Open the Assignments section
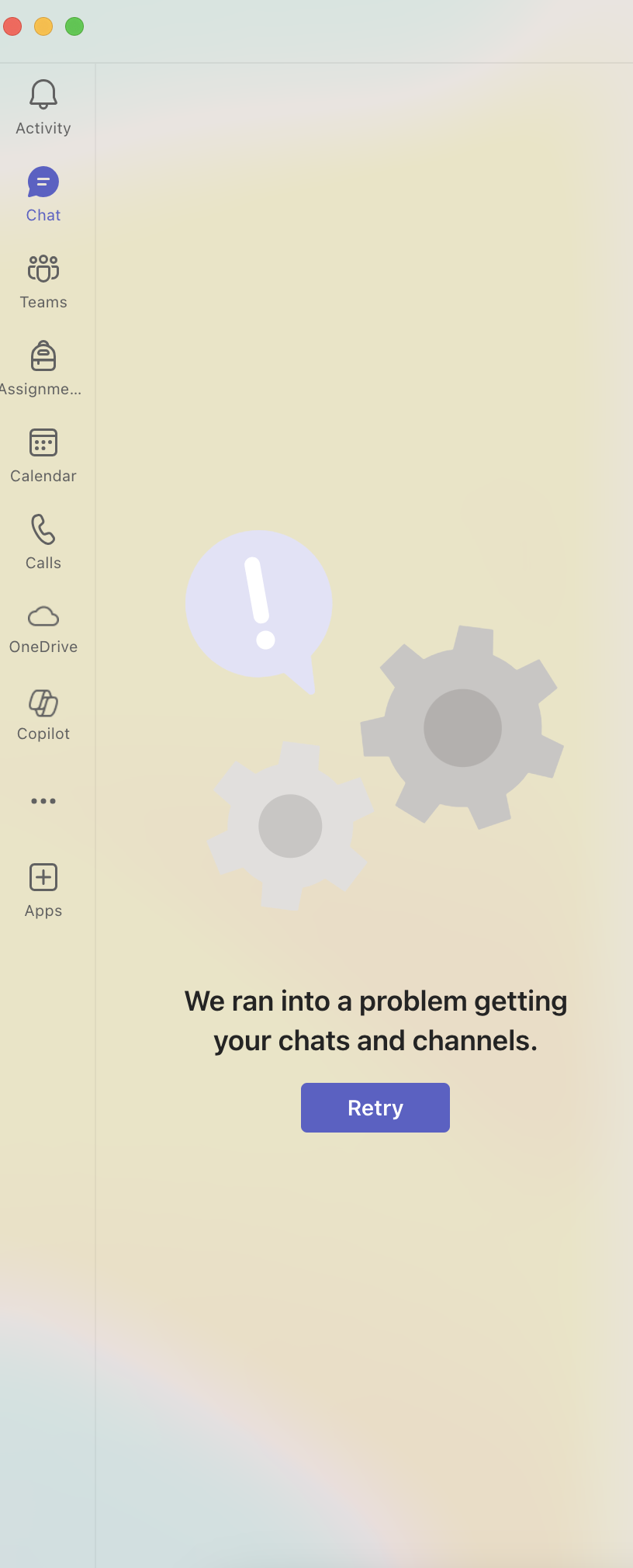 (x=43, y=366)
